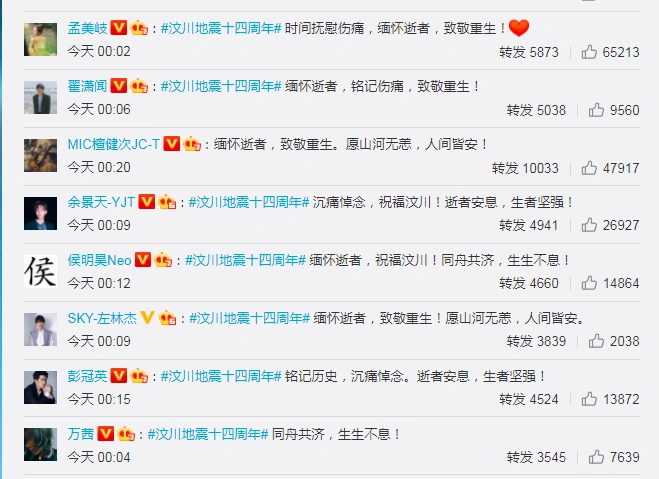Open 万茜's profile link
This screenshot has width=659, height=479.
coord(80,434)
